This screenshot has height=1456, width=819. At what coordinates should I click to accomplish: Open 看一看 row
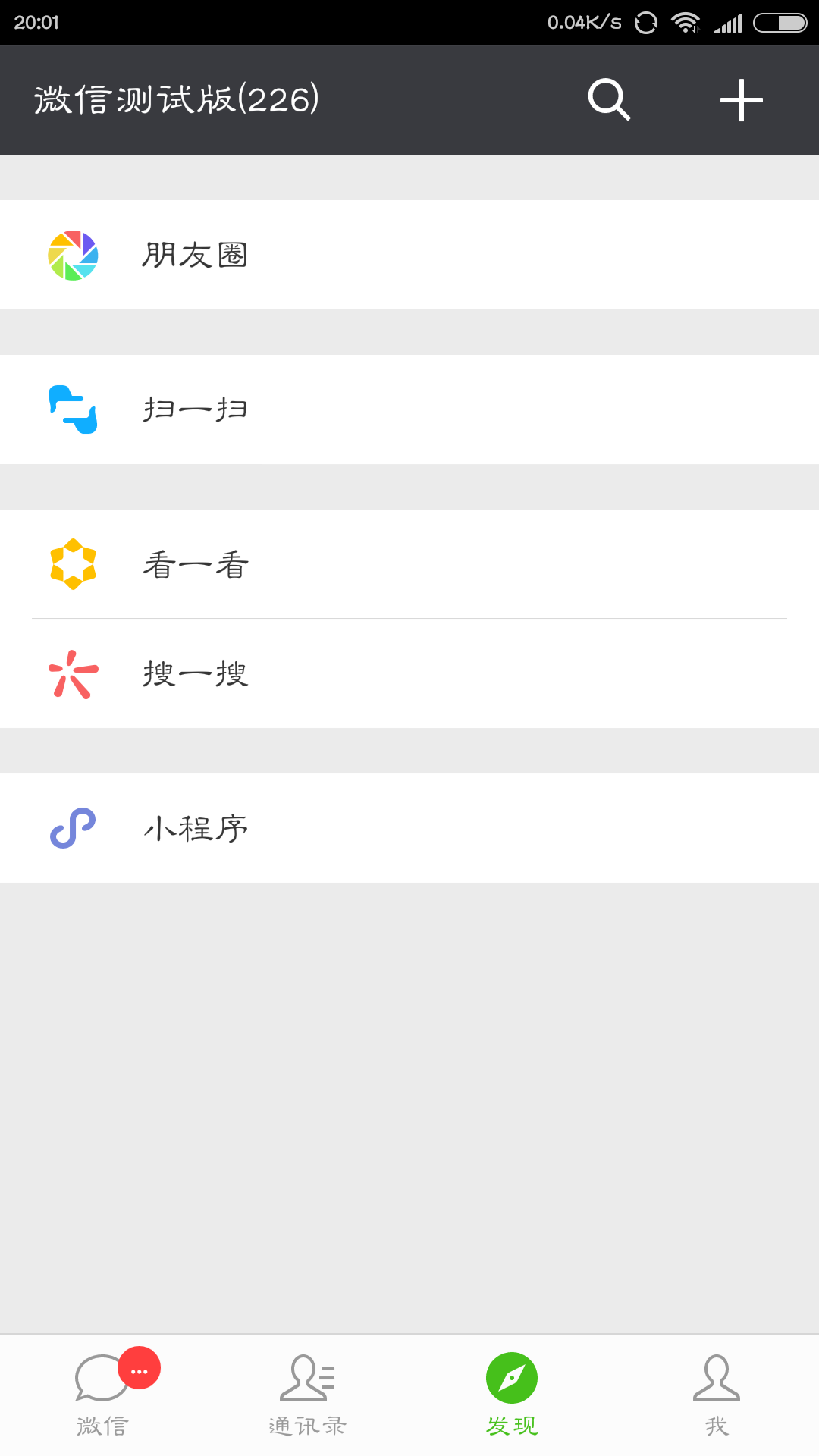click(x=409, y=564)
